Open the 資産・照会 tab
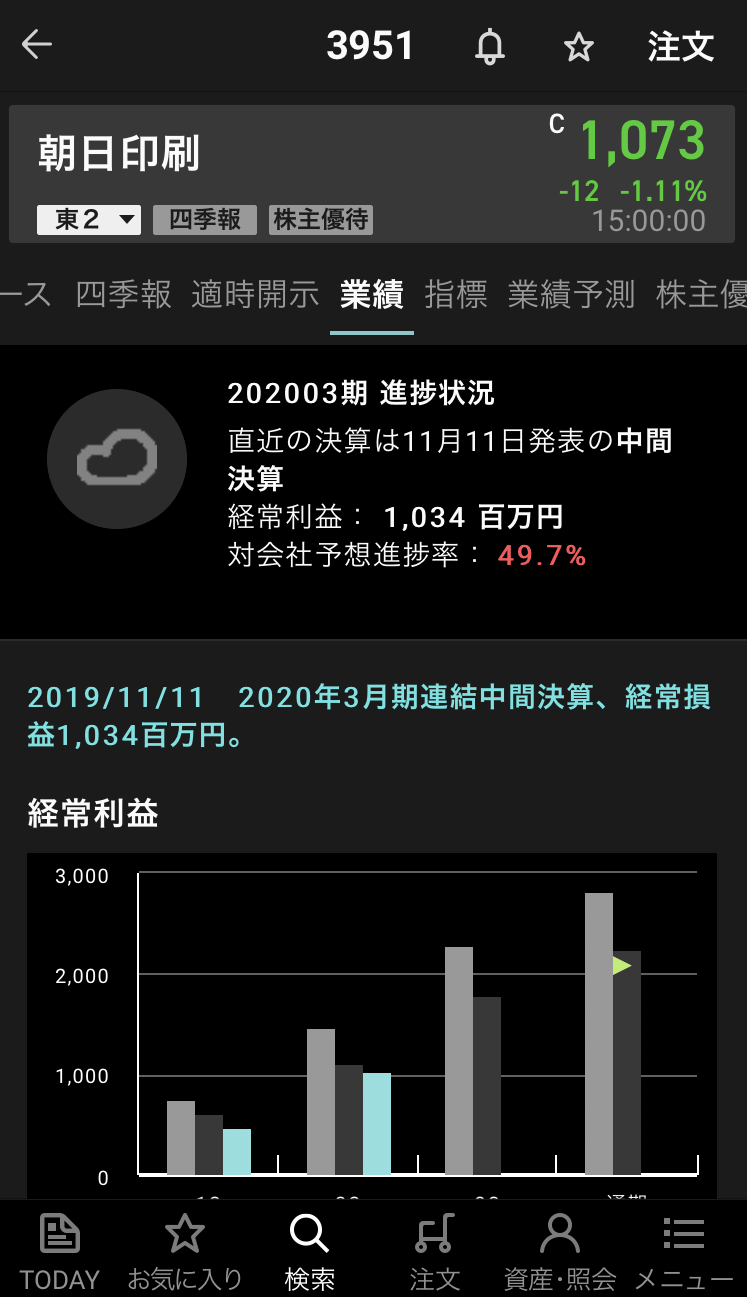 (x=560, y=1250)
